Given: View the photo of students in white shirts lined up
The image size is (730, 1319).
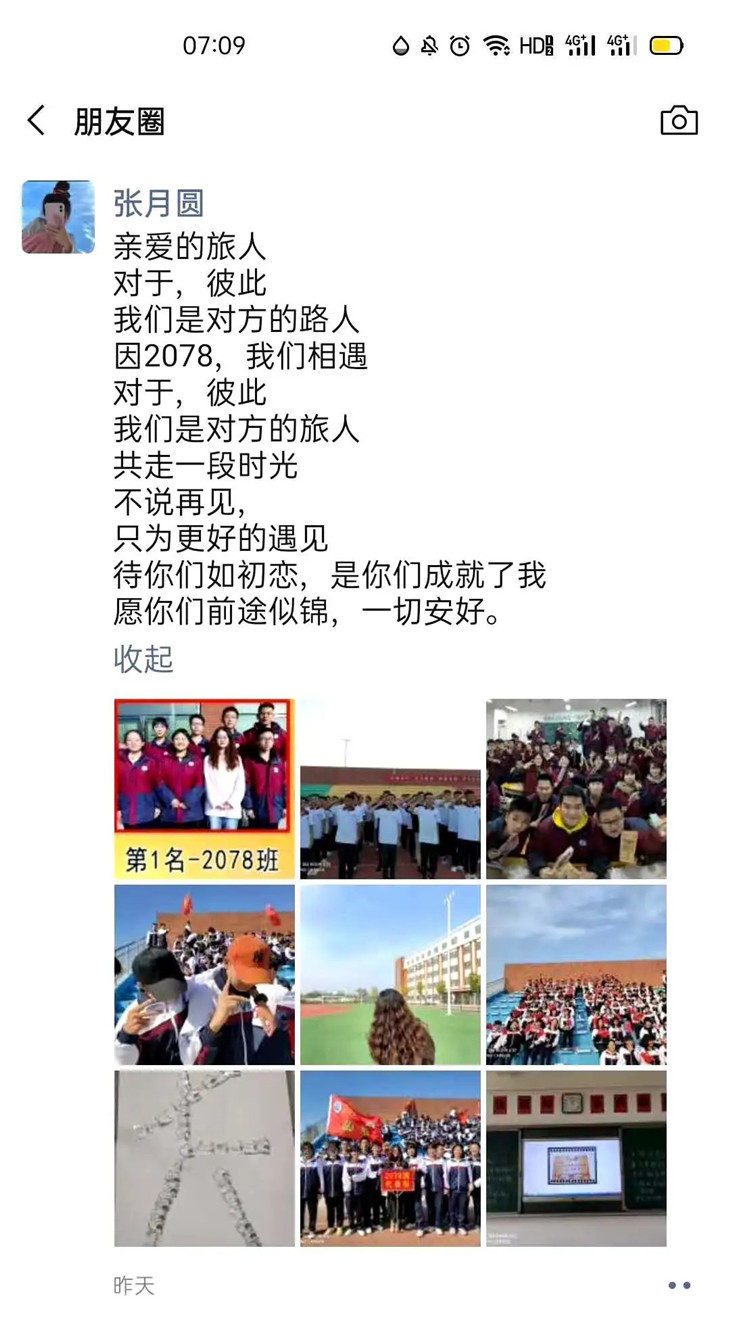Looking at the screenshot, I should coord(390,788).
